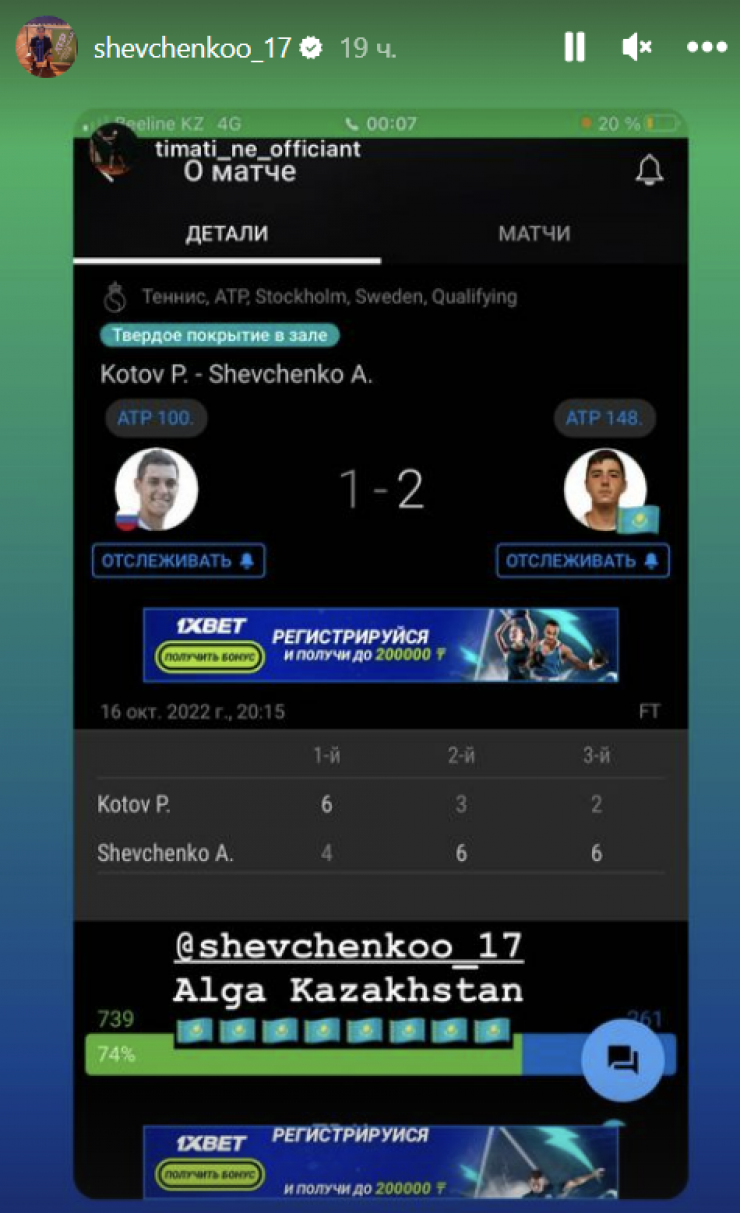Screen dimensions: 740x1213
Task: Tap the shevchenkoo_17 profile picture
Action: (47, 47)
